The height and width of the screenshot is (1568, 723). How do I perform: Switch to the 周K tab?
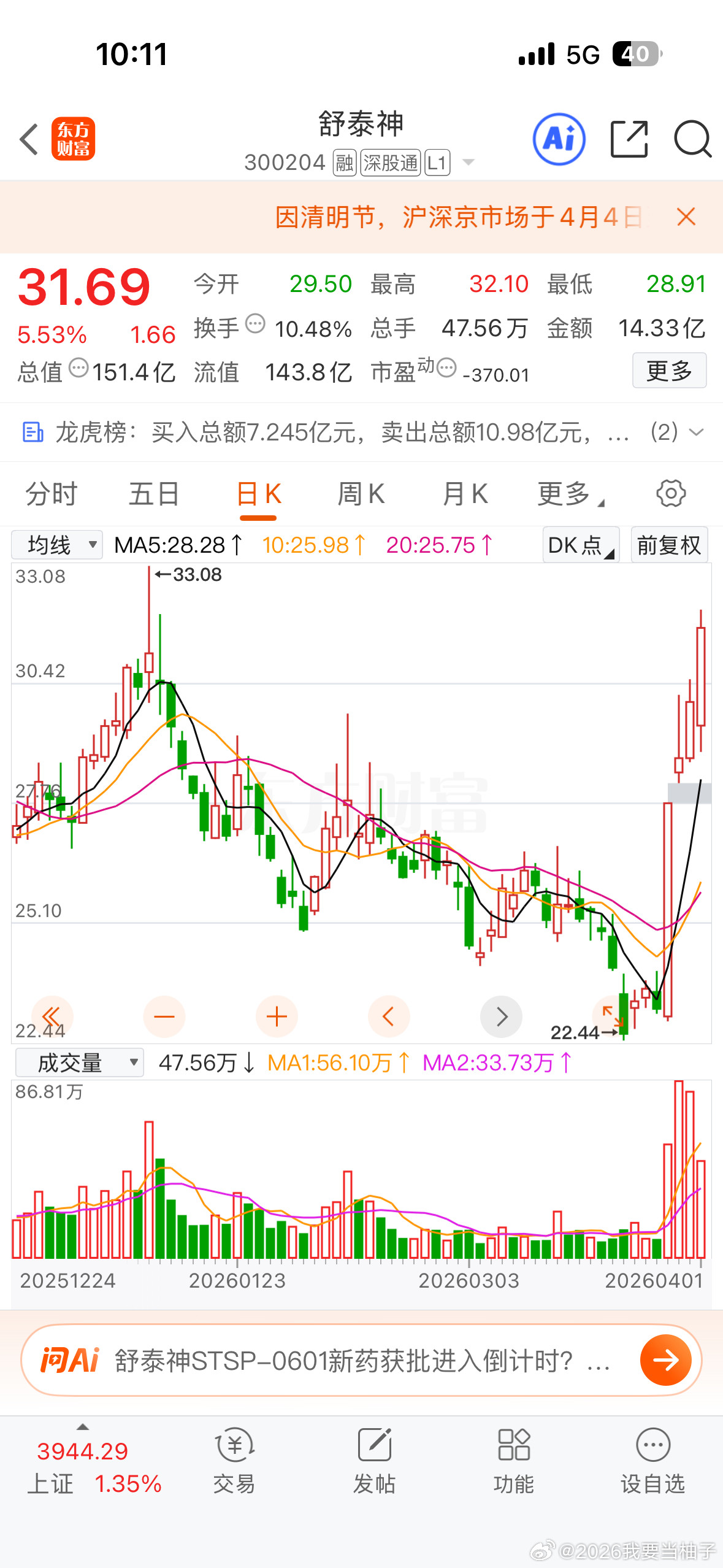361,493
